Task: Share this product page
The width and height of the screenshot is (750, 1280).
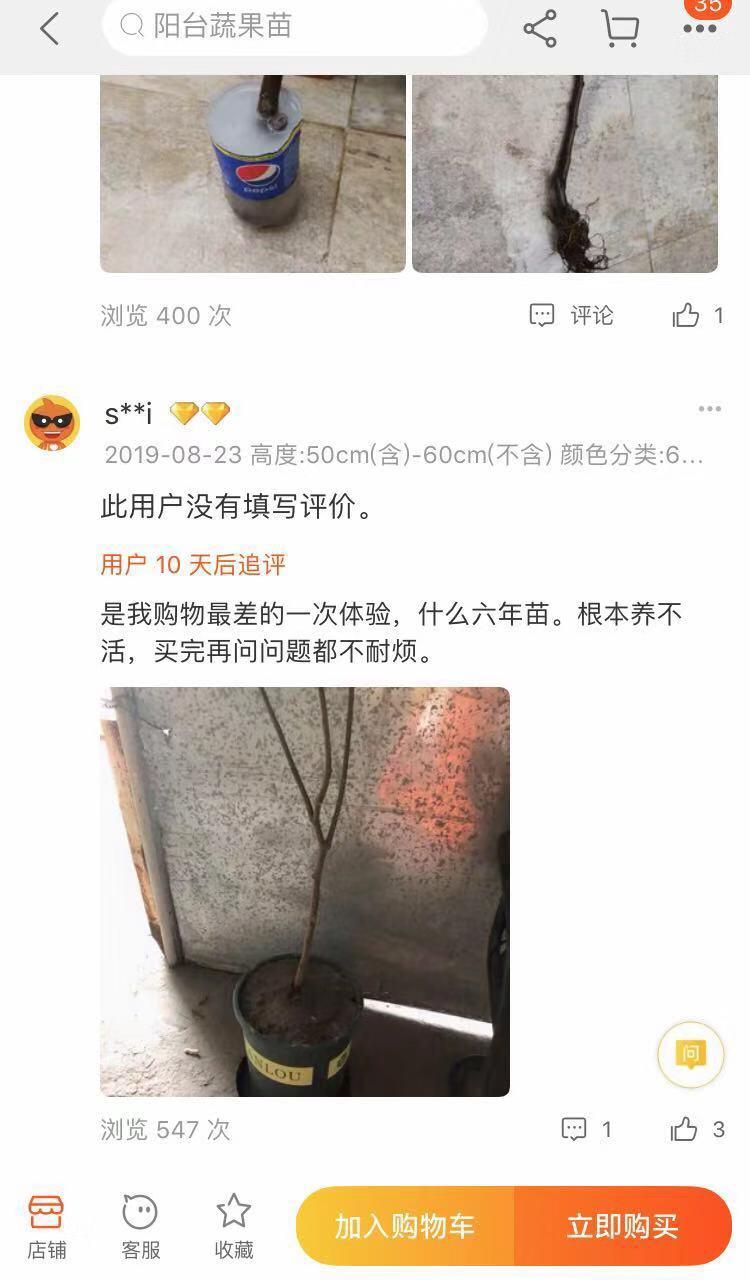Action: coord(540,29)
